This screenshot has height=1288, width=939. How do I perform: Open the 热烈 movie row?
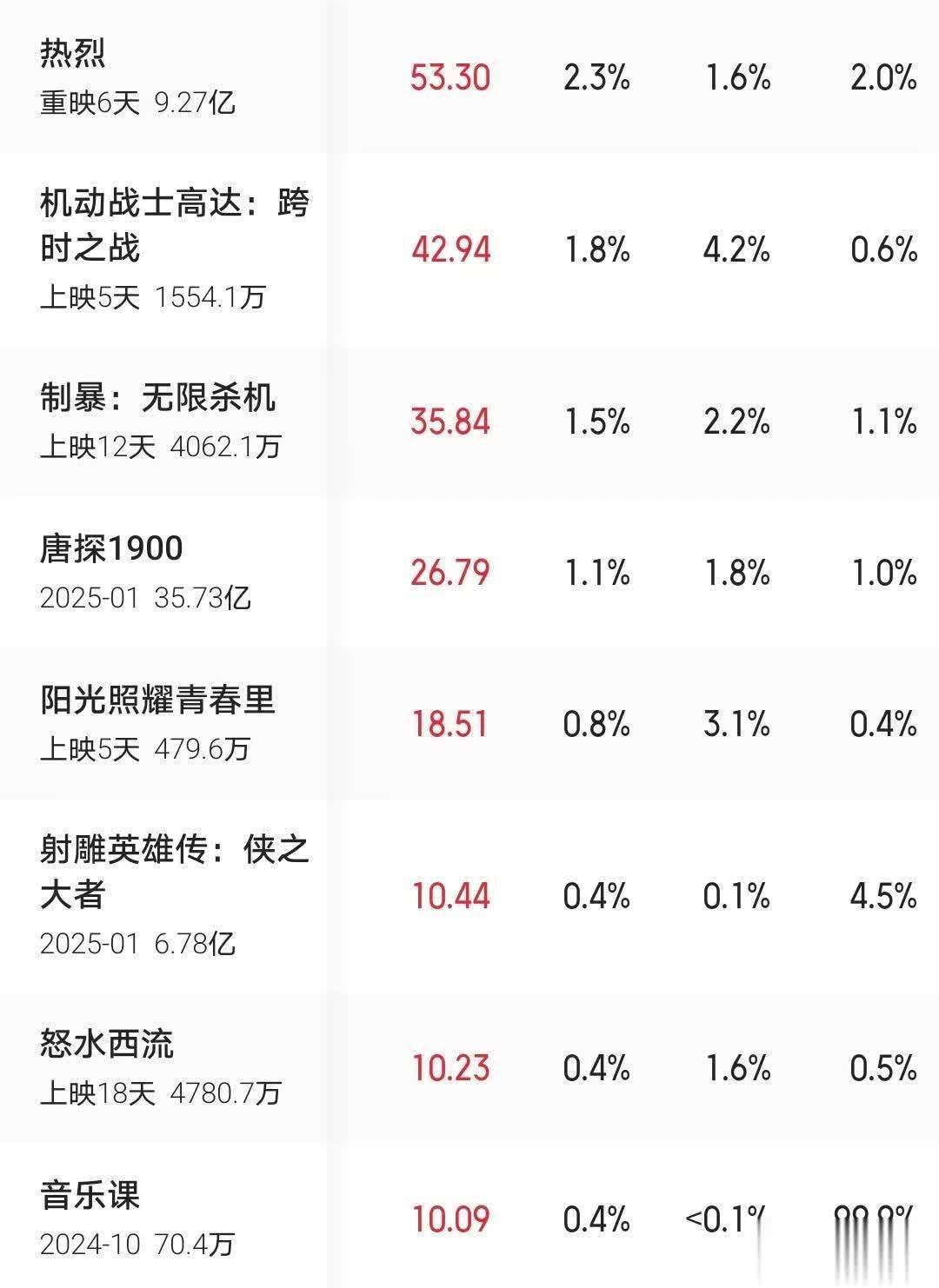74,54
